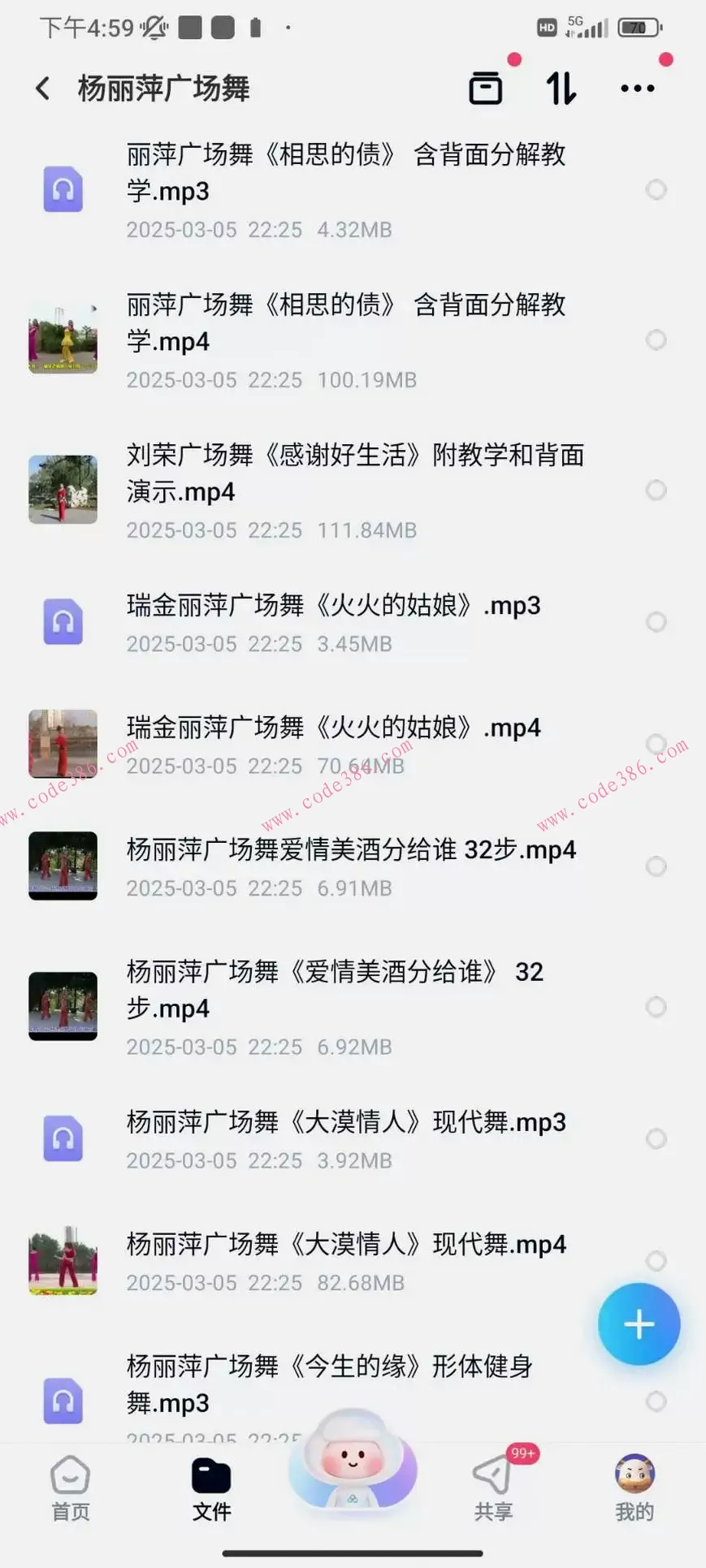Screen dimensions: 706x1568
Task: Select the checkbox for 火火的姑娘.mp3
Action: (656, 622)
